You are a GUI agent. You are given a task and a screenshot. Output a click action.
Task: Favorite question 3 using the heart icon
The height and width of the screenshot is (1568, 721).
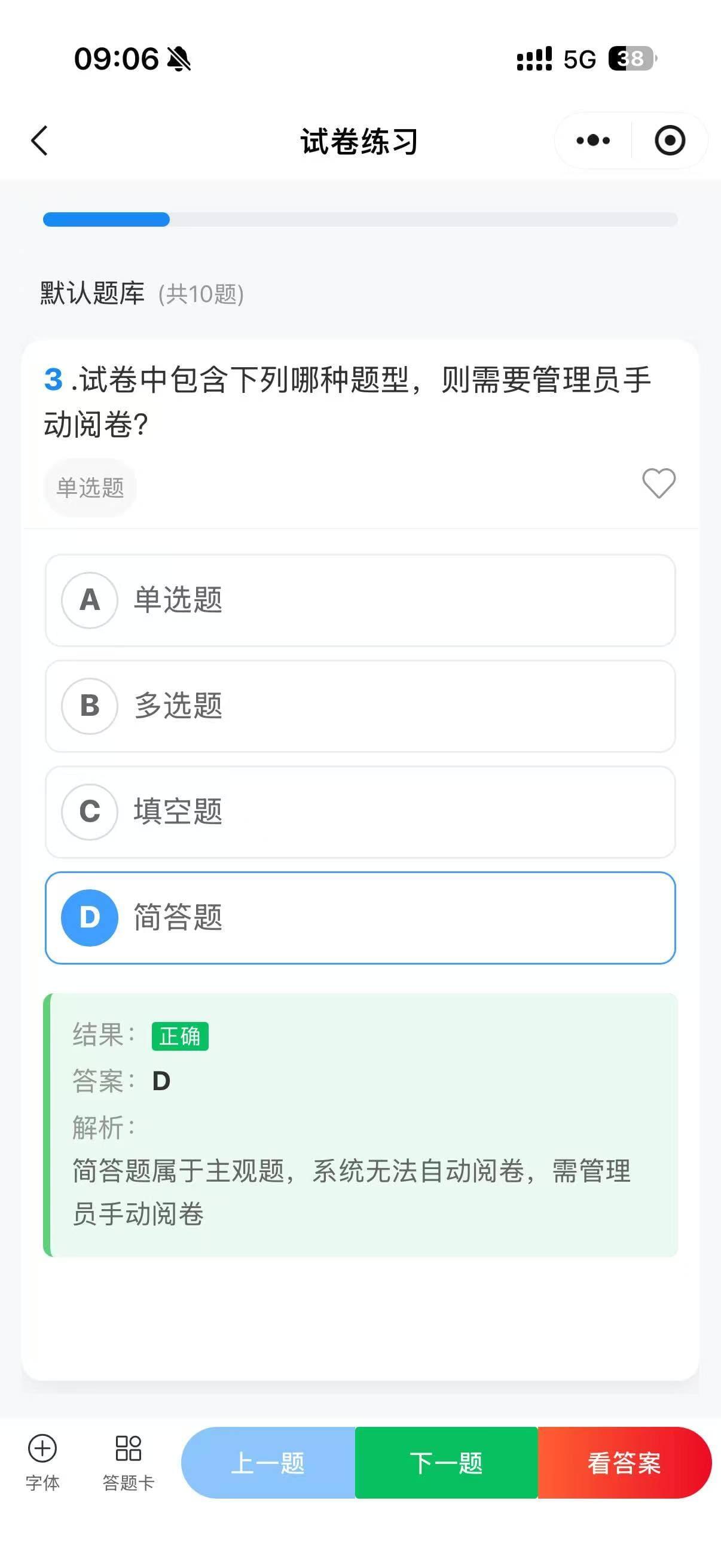[x=658, y=484]
